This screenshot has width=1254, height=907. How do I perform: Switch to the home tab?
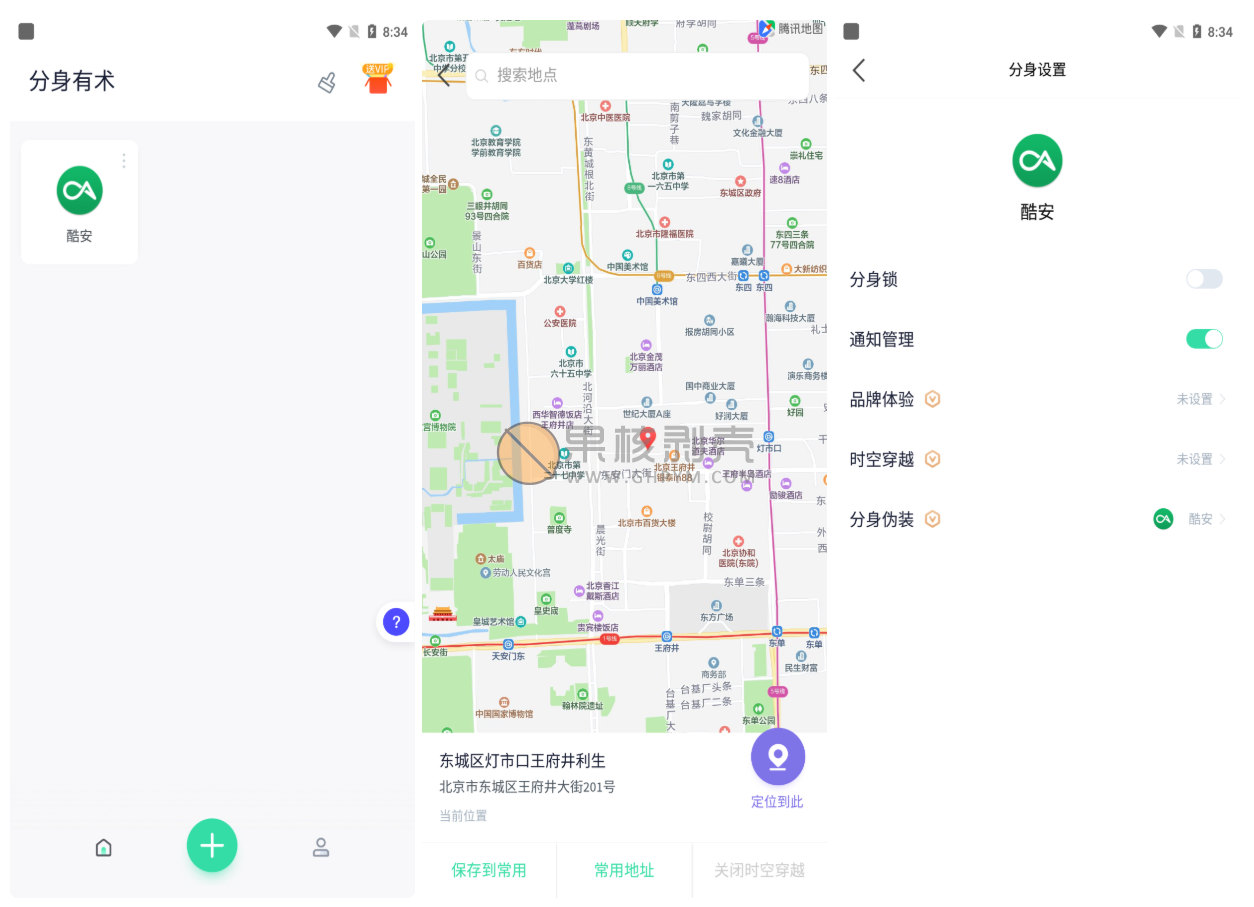pyautogui.click(x=103, y=848)
